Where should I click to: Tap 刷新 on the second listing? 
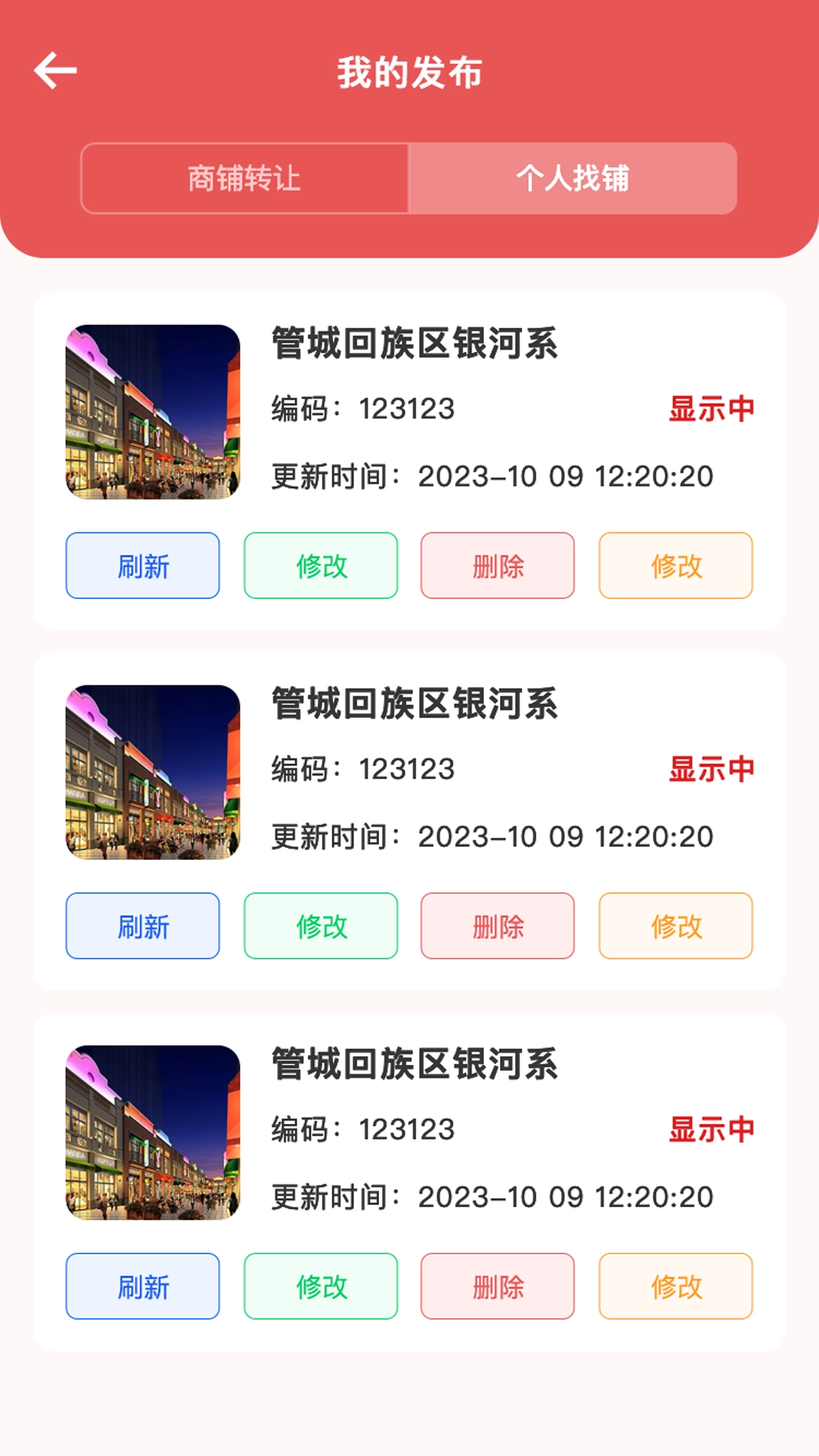(142, 926)
